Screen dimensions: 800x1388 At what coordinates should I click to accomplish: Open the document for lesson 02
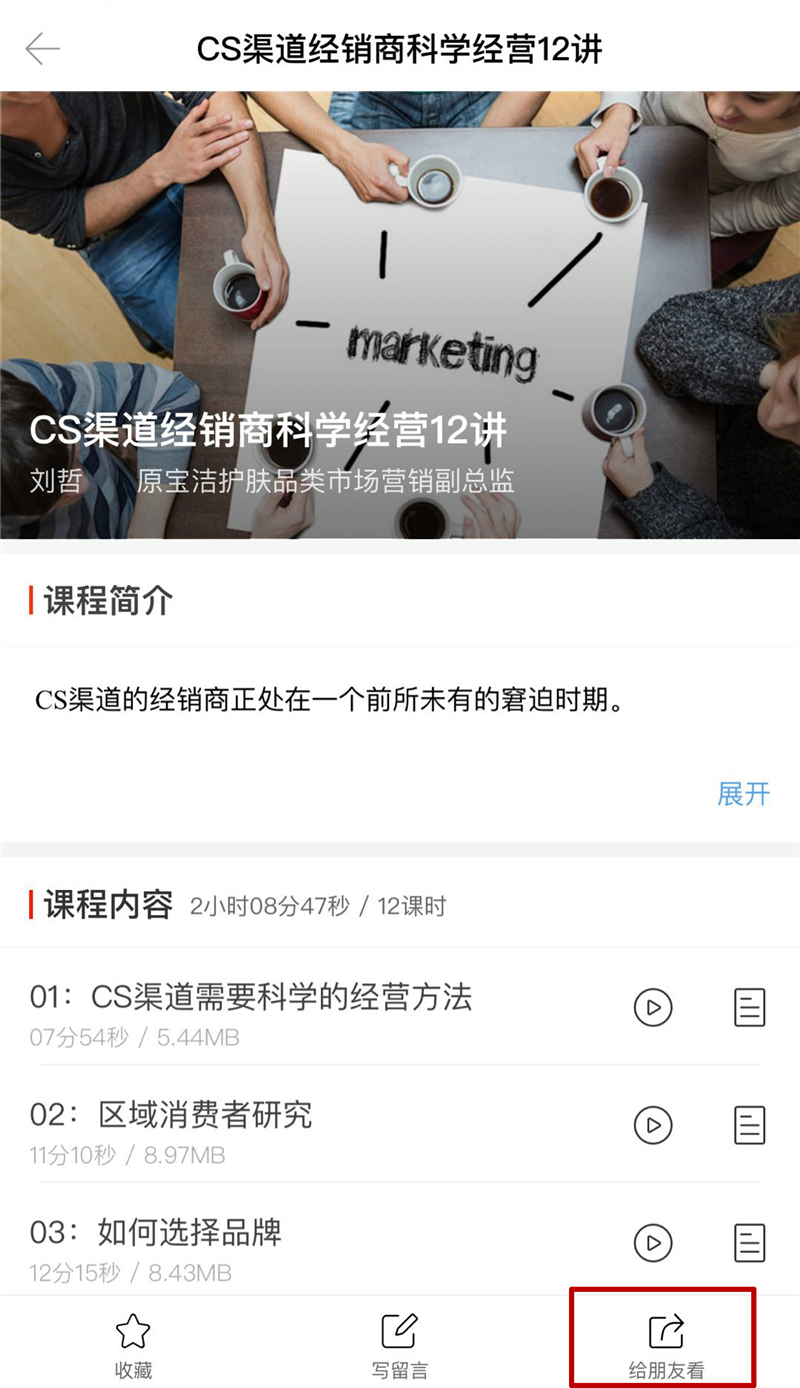coord(749,1126)
